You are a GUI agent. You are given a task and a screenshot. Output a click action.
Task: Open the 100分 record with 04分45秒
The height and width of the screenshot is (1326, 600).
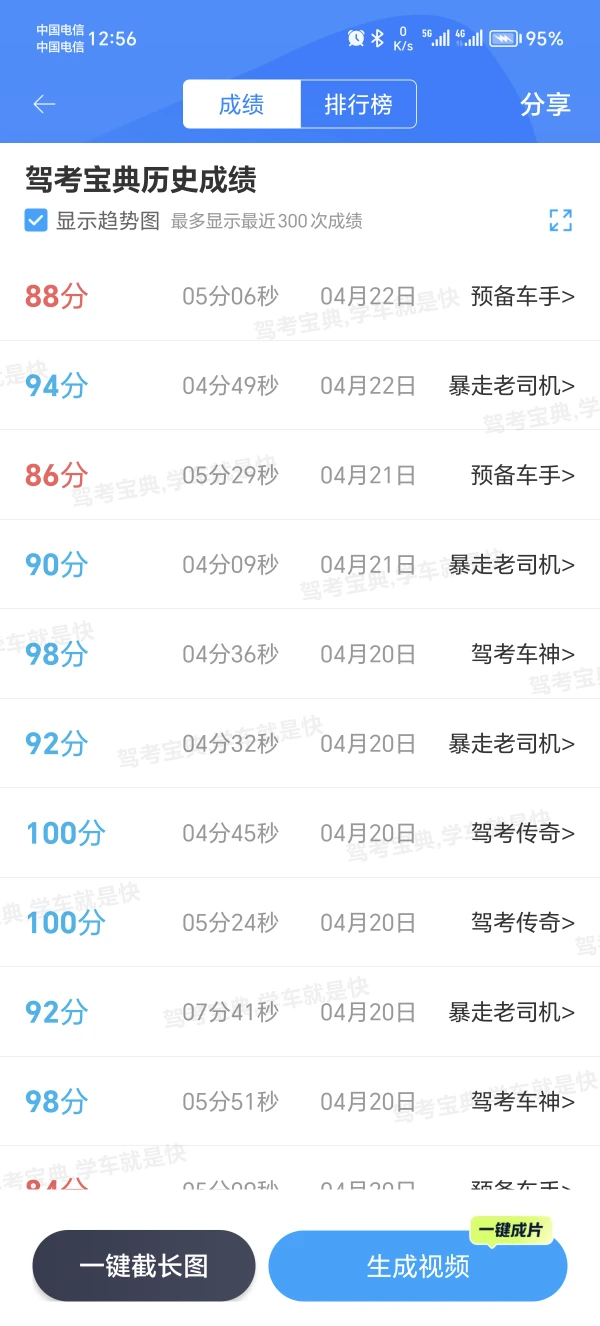click(x=300, y=833)
